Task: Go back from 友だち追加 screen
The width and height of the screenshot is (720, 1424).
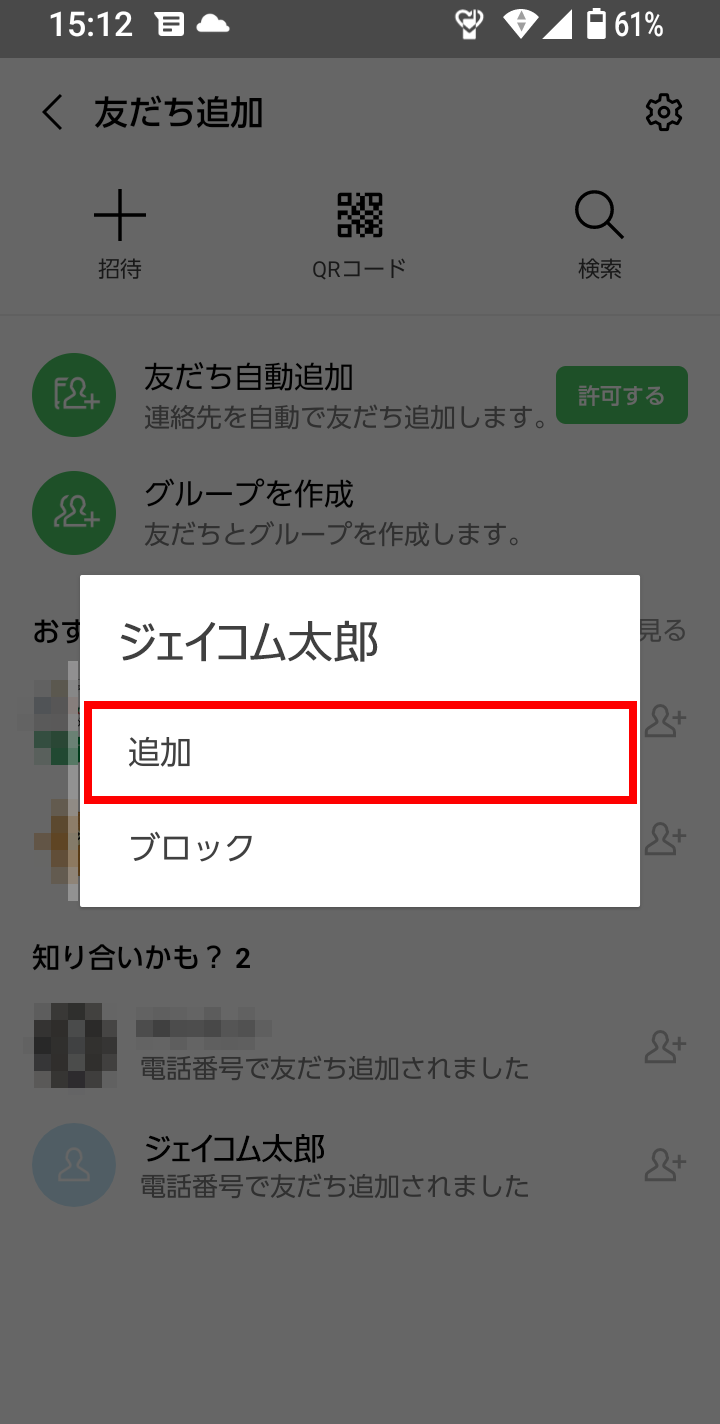Action: click(x=53, y=113)
